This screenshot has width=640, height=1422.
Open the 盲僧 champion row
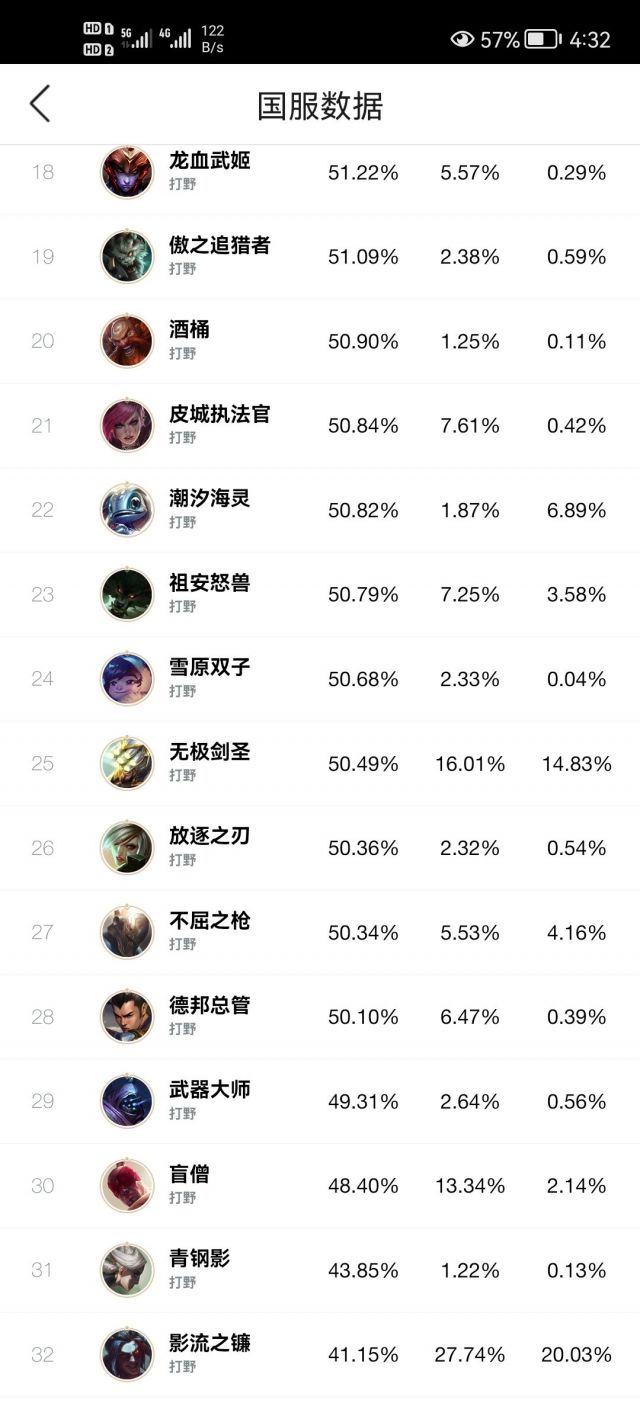320,1186
